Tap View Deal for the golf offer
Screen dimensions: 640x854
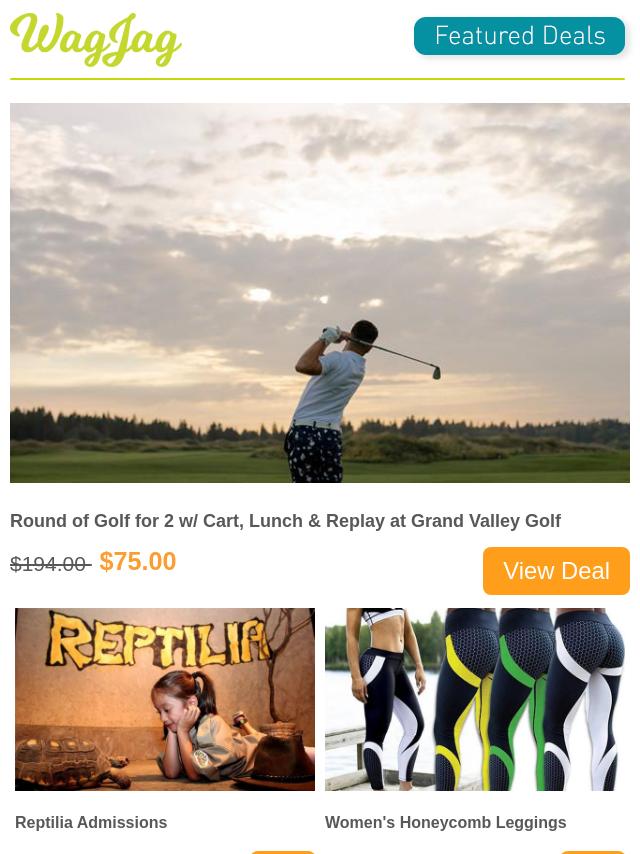pos(556,570)
